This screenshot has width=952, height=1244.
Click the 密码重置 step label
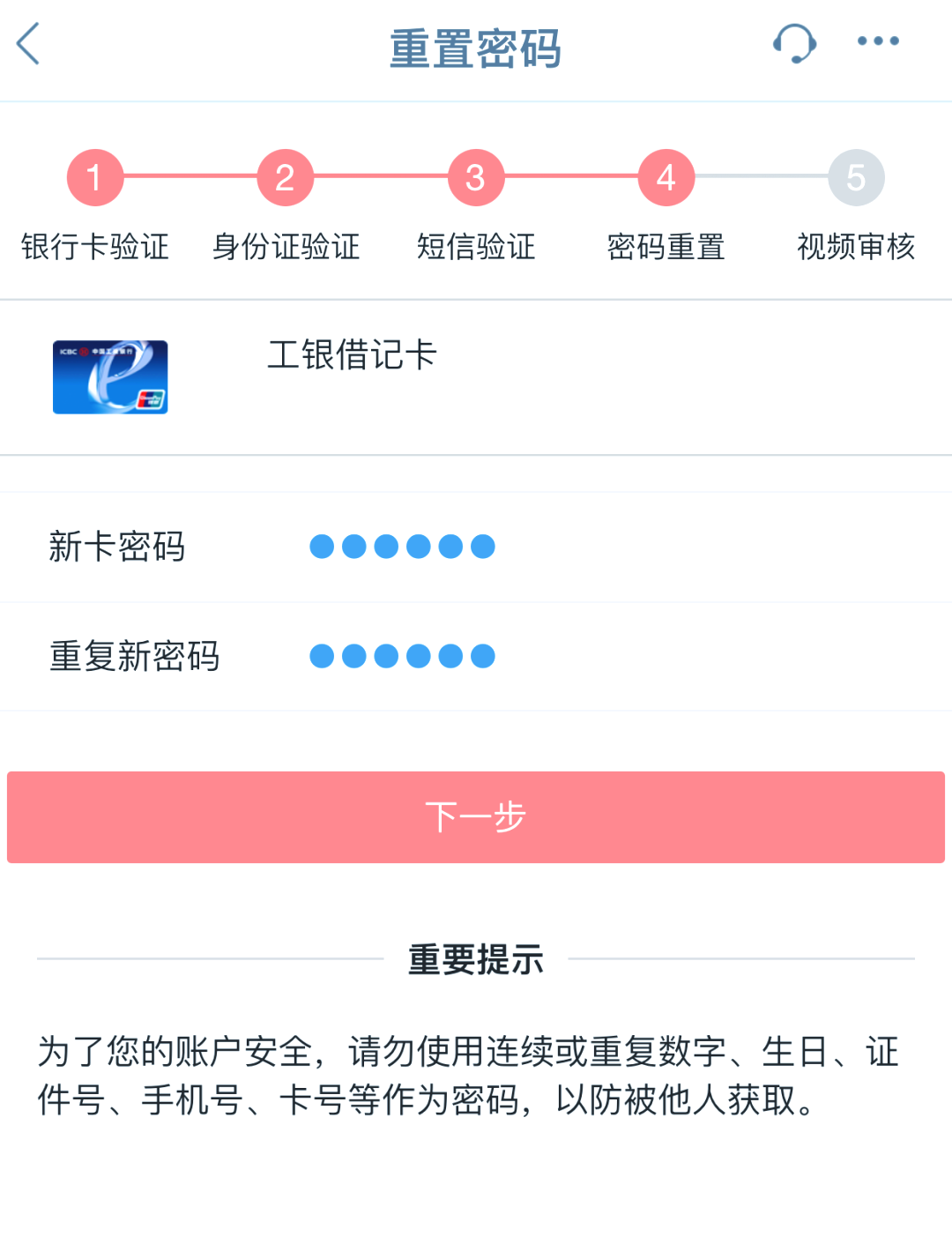pyautogui.click(x=666, y=248)
